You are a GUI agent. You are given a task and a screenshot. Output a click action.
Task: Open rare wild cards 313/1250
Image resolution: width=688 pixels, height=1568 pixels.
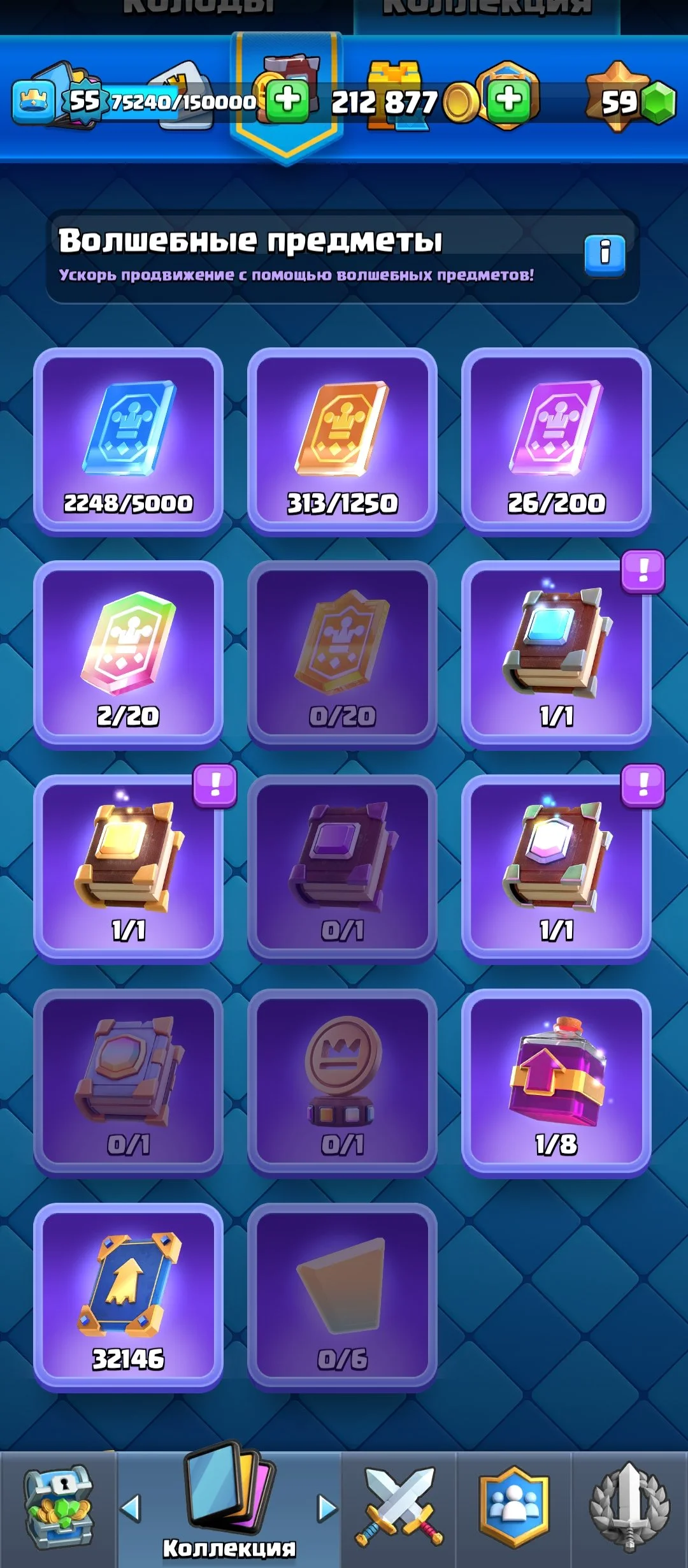tap(342, 442)
